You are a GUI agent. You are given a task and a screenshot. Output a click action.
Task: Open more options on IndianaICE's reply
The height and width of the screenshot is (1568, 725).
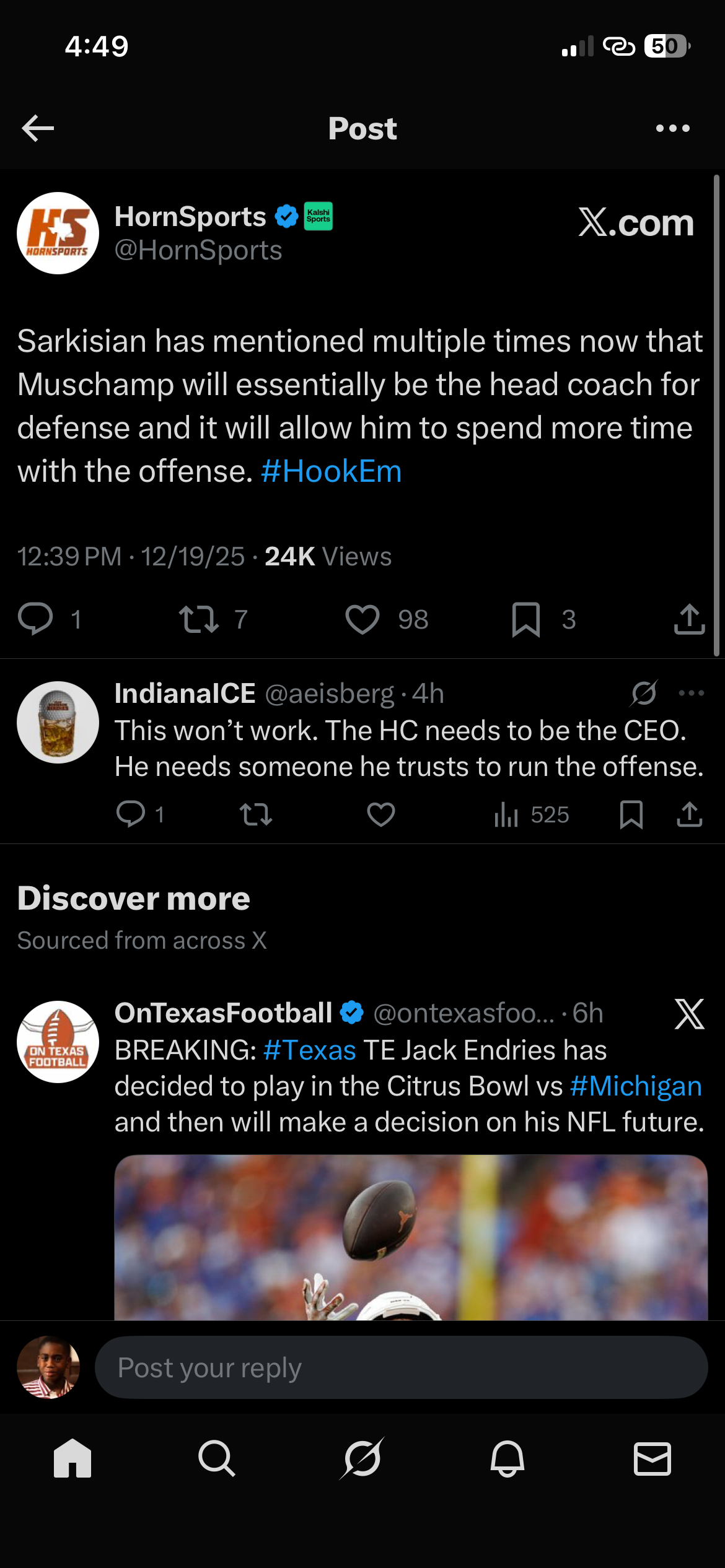coord(691,693)
